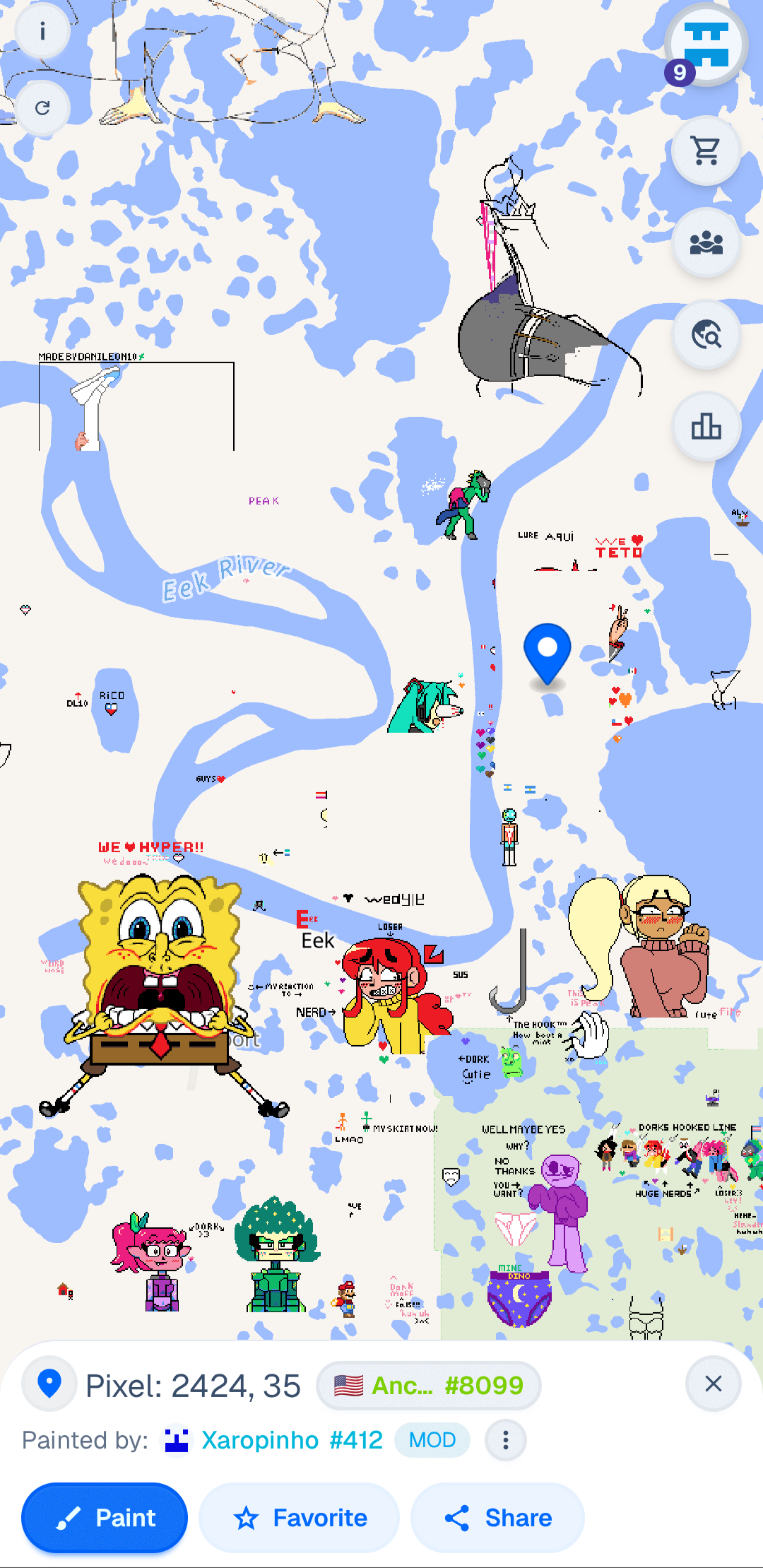
Task: Open the leaderboard icon
Action: tap(706, 426)
